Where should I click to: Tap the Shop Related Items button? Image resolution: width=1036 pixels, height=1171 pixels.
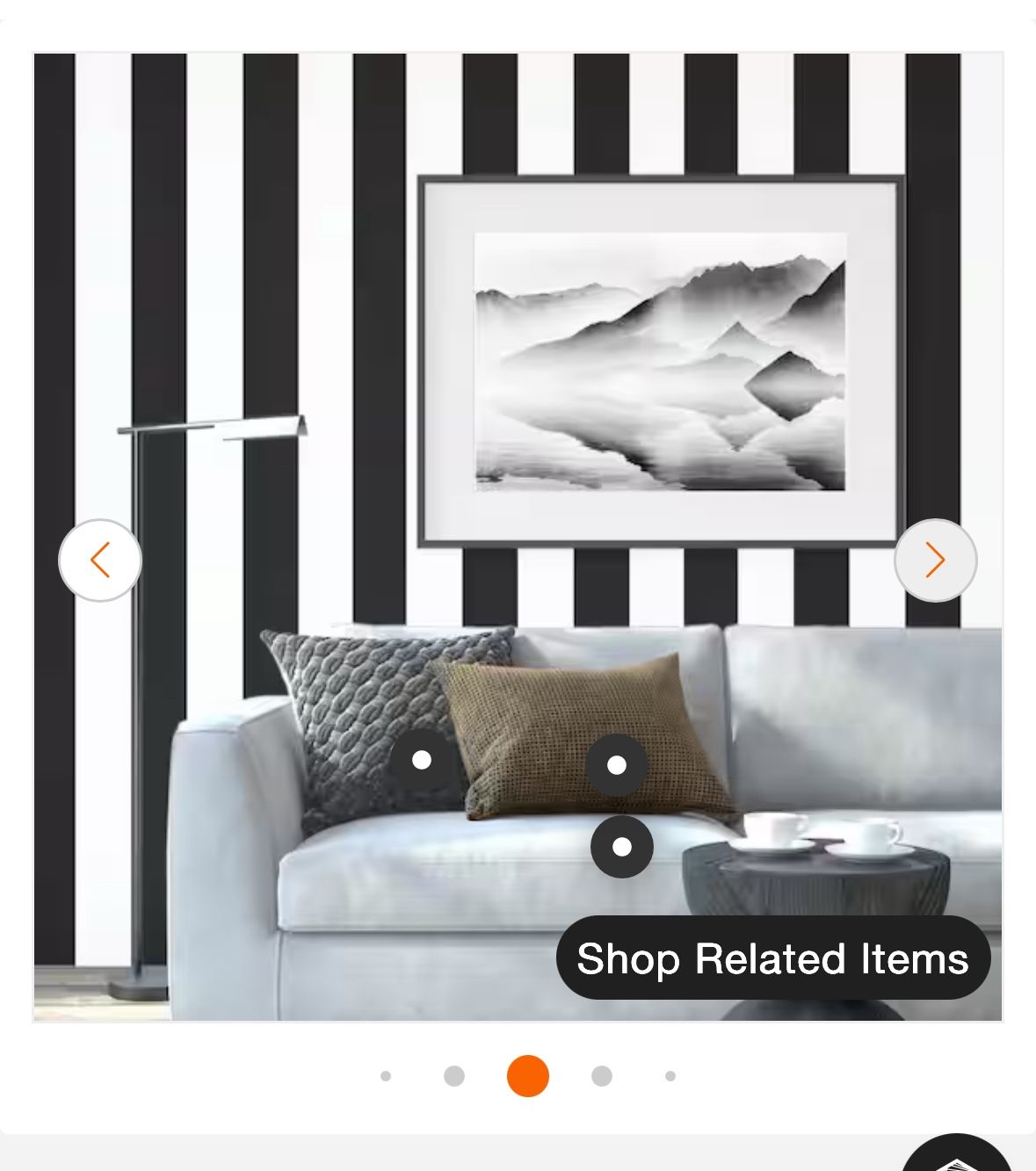(x=772, y=958)
